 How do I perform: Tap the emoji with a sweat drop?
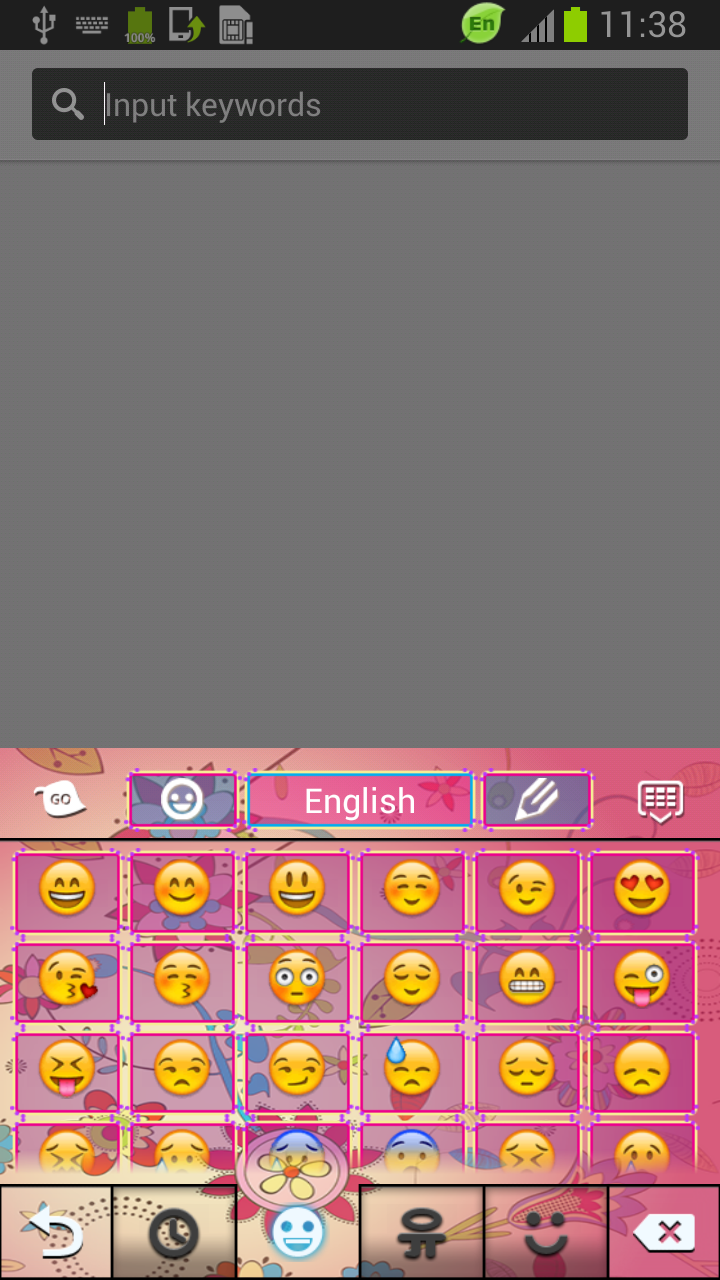tap(412, 1070)
